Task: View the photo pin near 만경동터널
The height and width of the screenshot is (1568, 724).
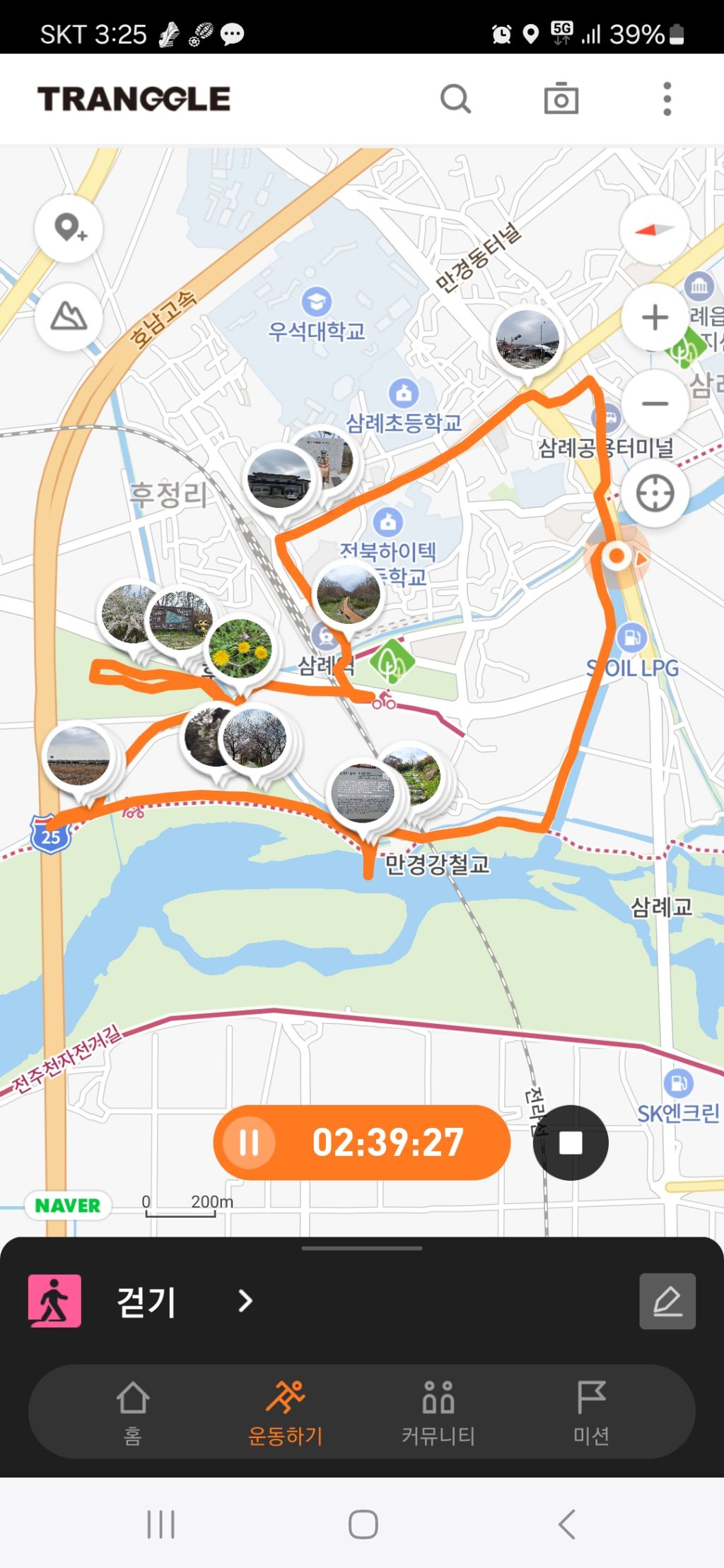Action: (527, 341)
